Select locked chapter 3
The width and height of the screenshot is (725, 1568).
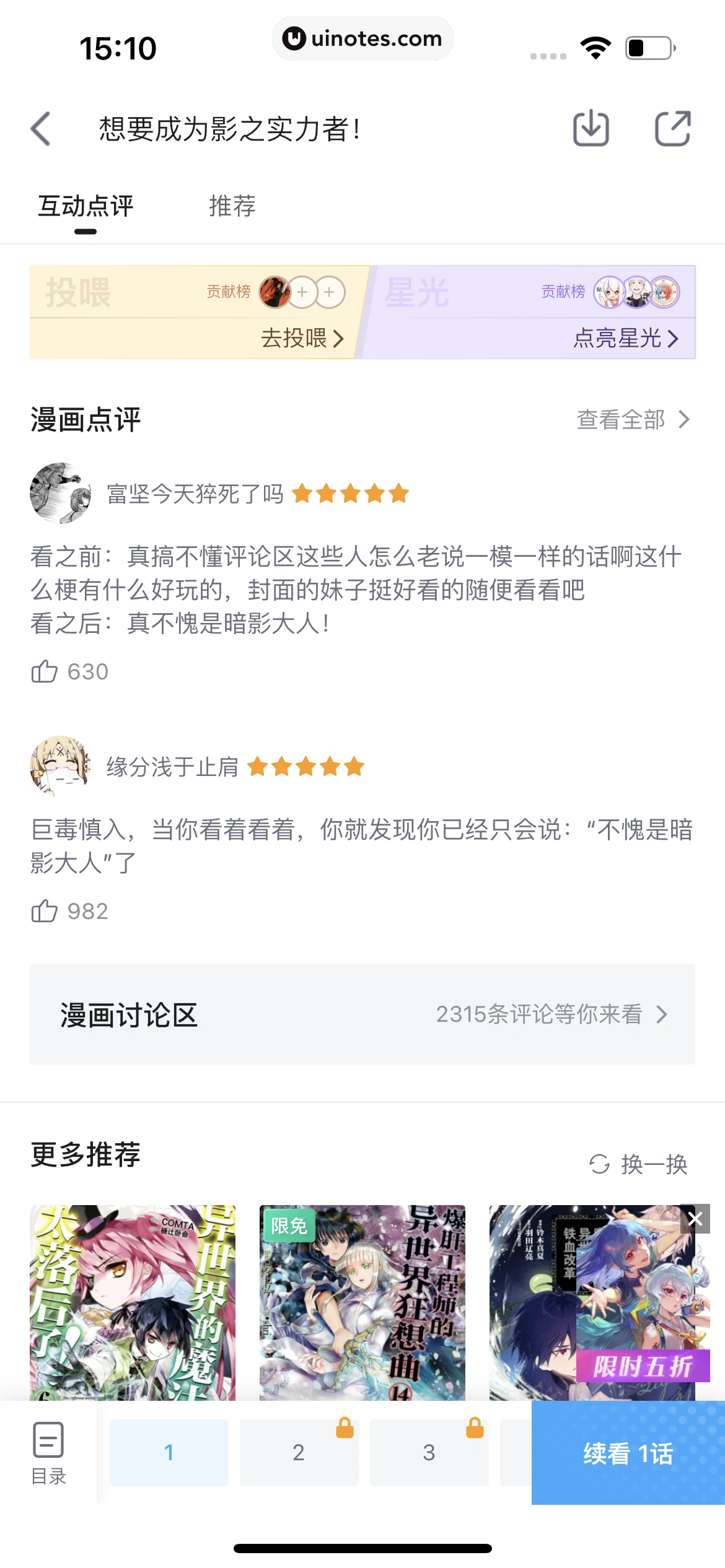[429, 1453]
